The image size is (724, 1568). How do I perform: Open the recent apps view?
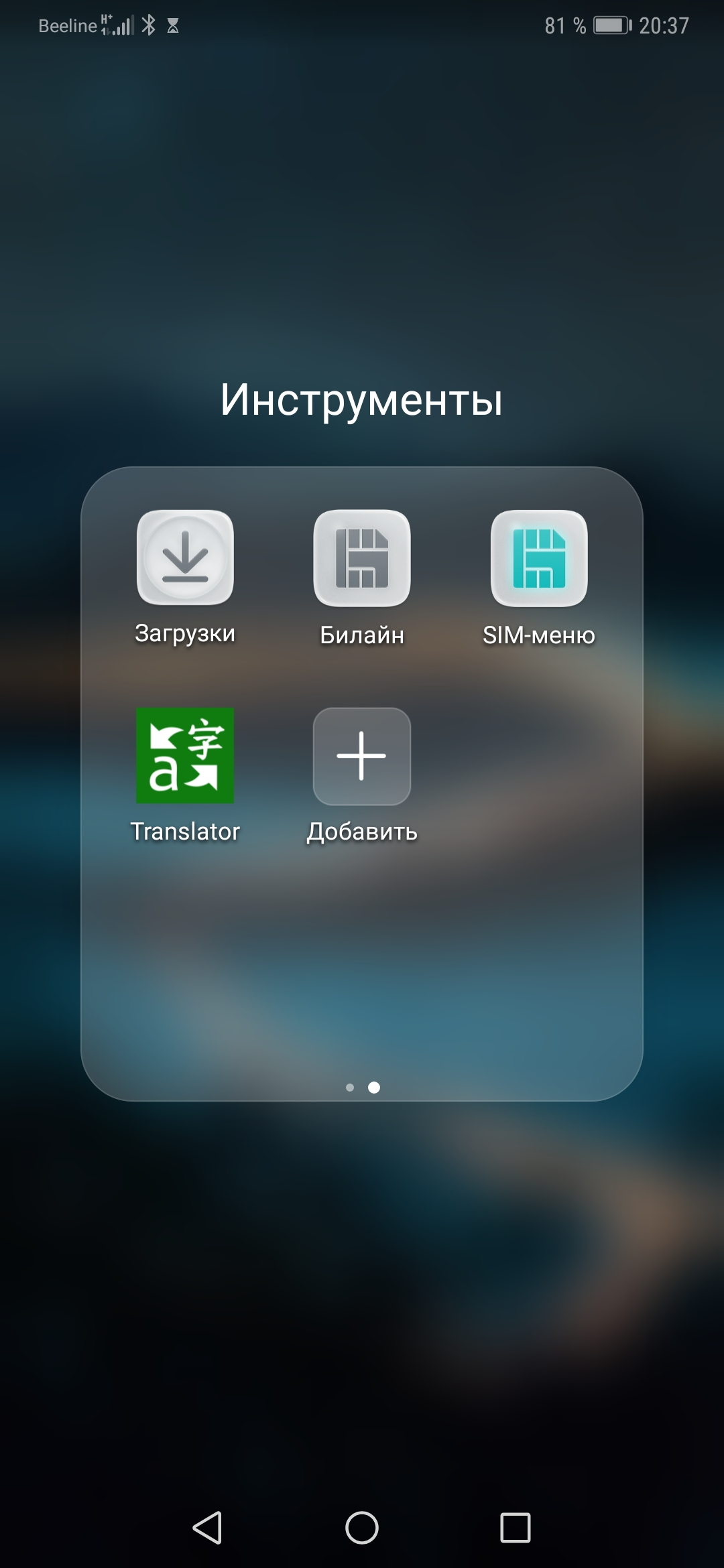[x=516, y=1527]
